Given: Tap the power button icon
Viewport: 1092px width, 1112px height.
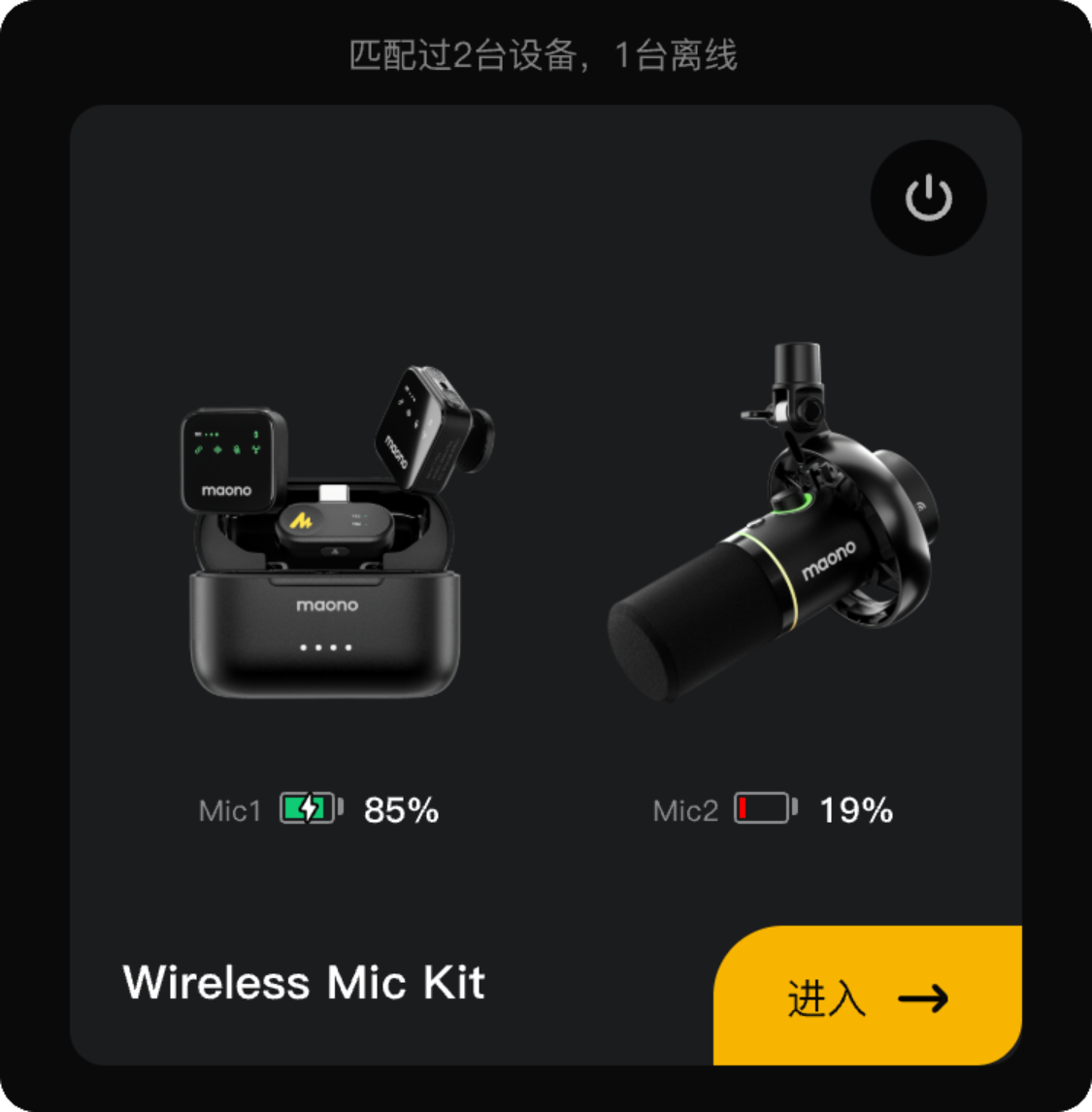Looking at the screenshot, I should click(928, 198).
